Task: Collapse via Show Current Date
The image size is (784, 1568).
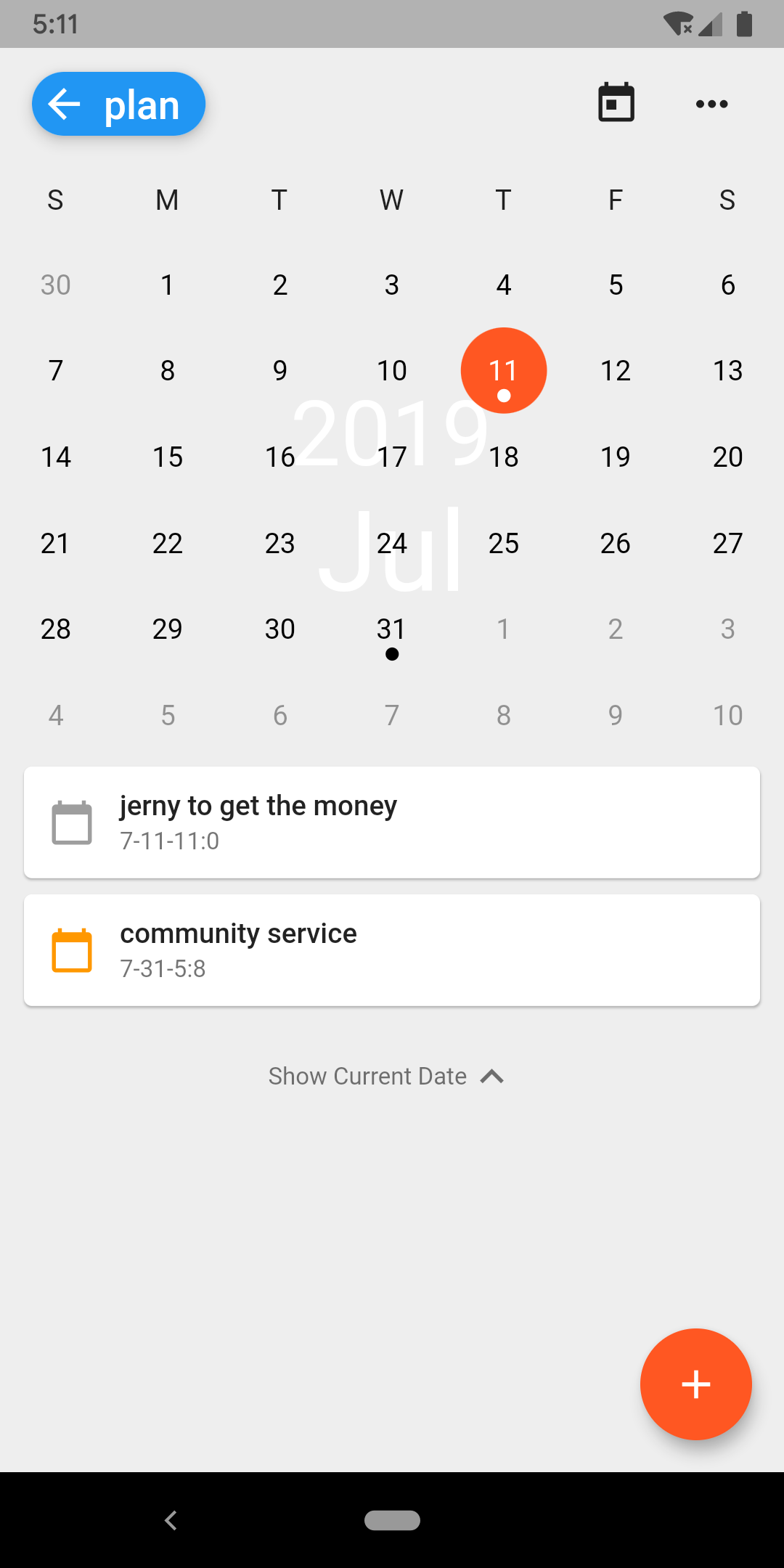Action: [385, 1076]
